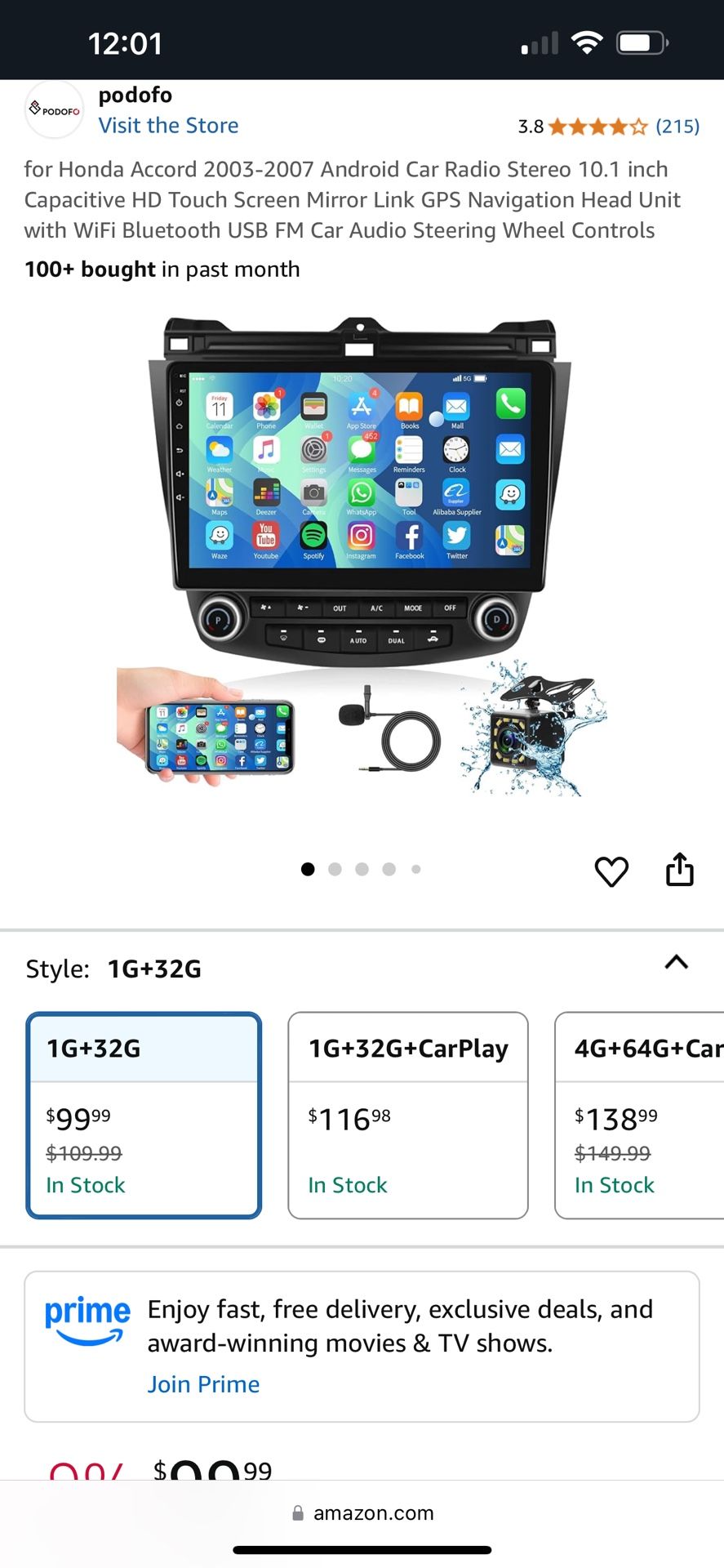Add product to wish list heart
Image resolution: width=724 pixels, height=1568 pixels.
[611, 871]
